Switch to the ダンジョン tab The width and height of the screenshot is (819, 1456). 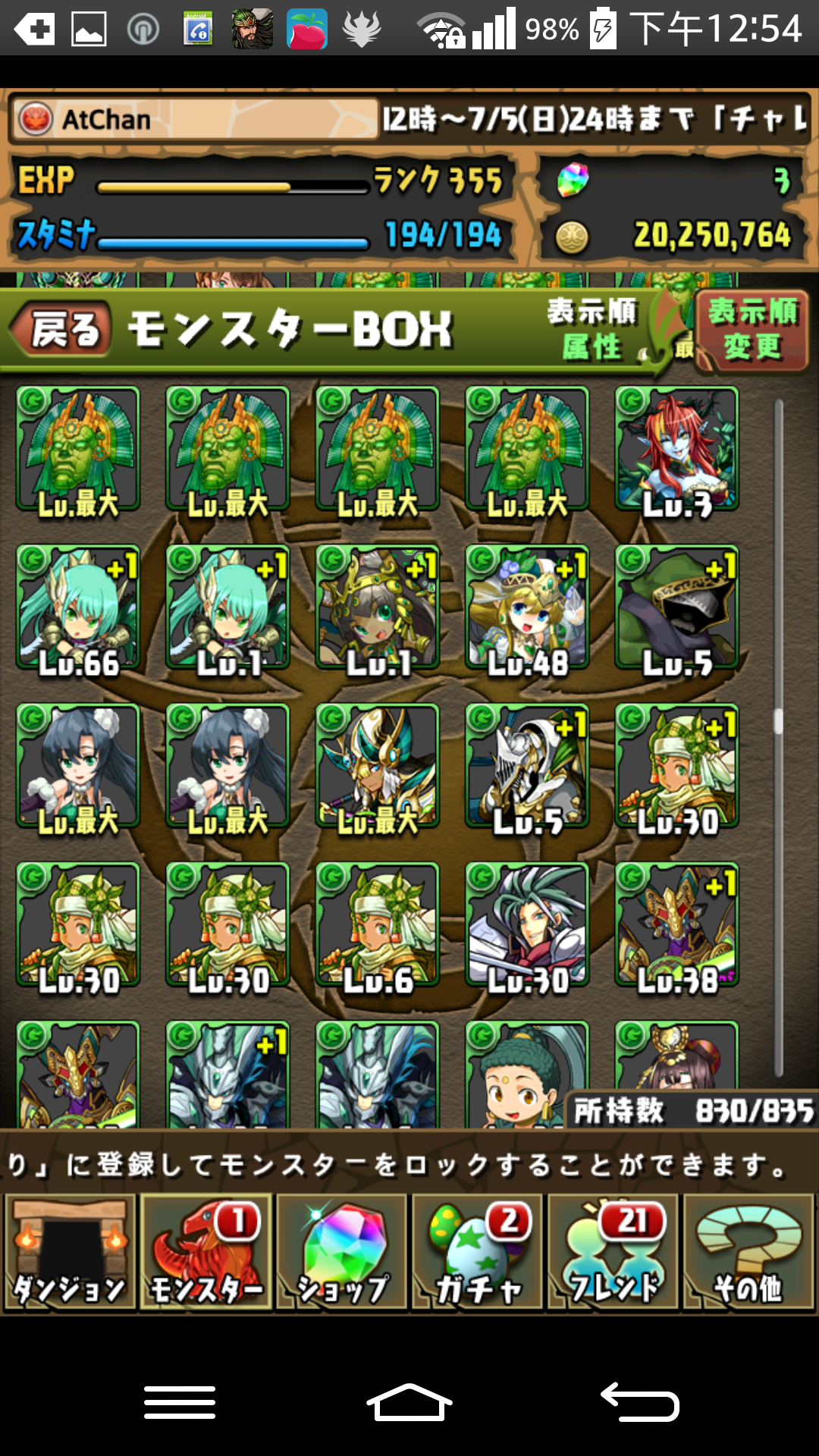coord(70,1253)
